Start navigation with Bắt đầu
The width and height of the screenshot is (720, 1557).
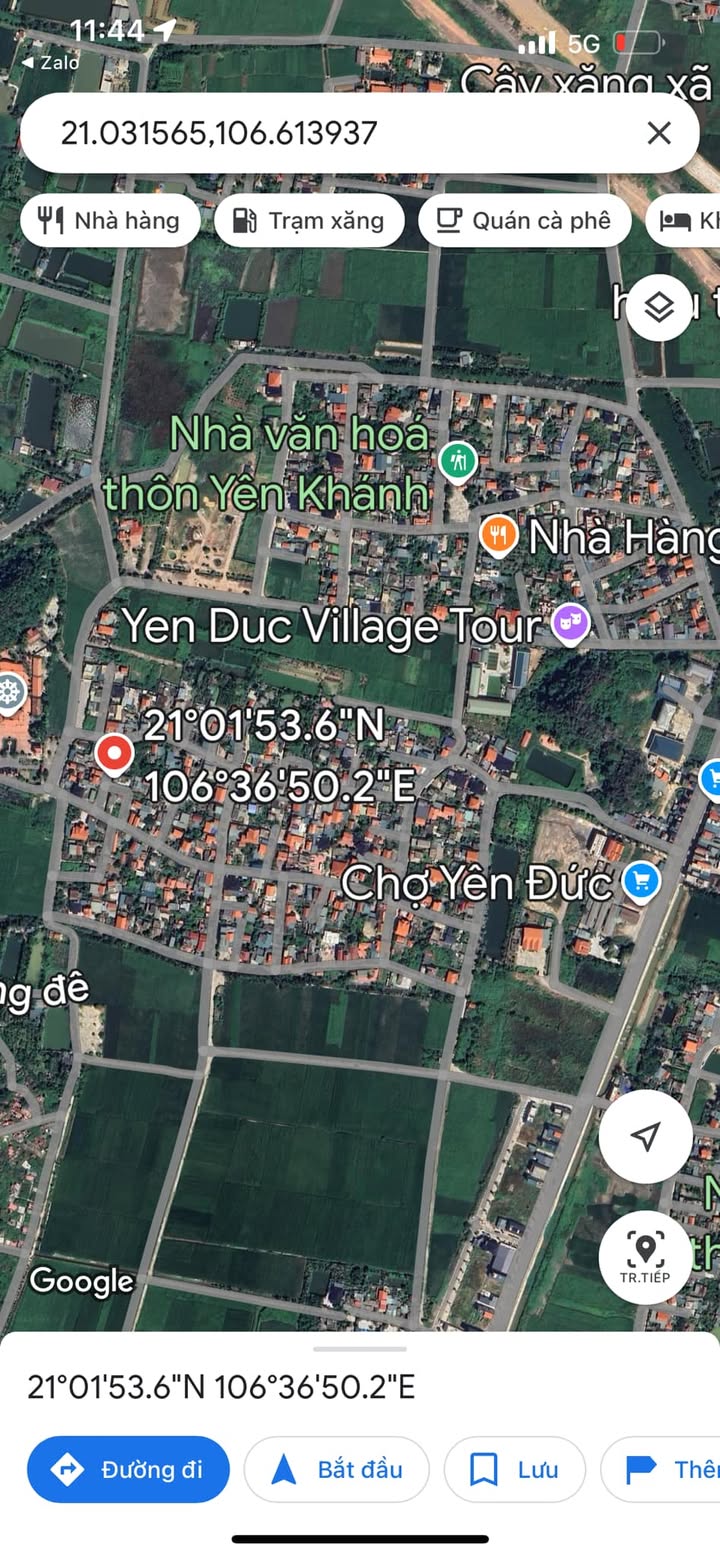[337, 1469]
